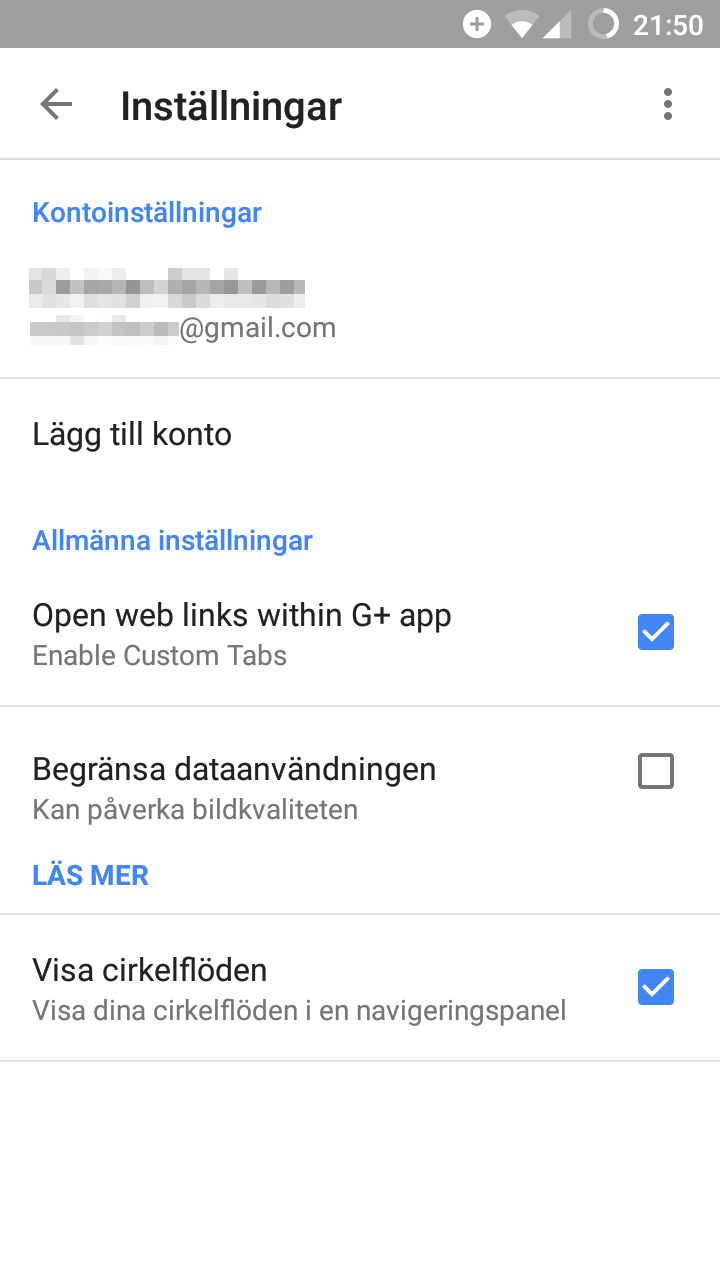Viewport: 720px width, 1280px height.
Task: Open the LÄS MER link
Action: coord(91,875)
